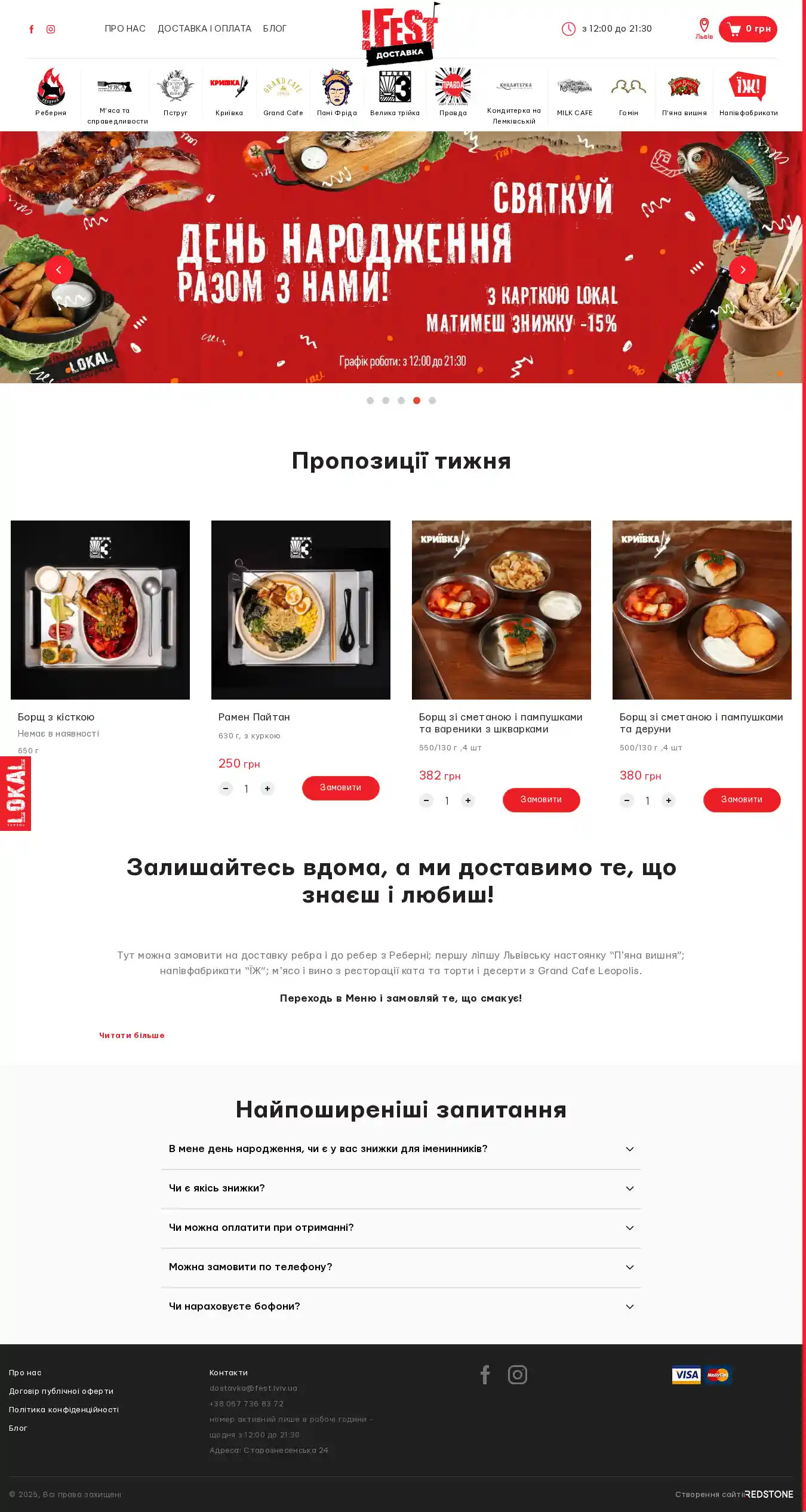The height and width of the screenshot is (1512, 806).
Task: Order the Рамен Пайтан
Action: 340,788
